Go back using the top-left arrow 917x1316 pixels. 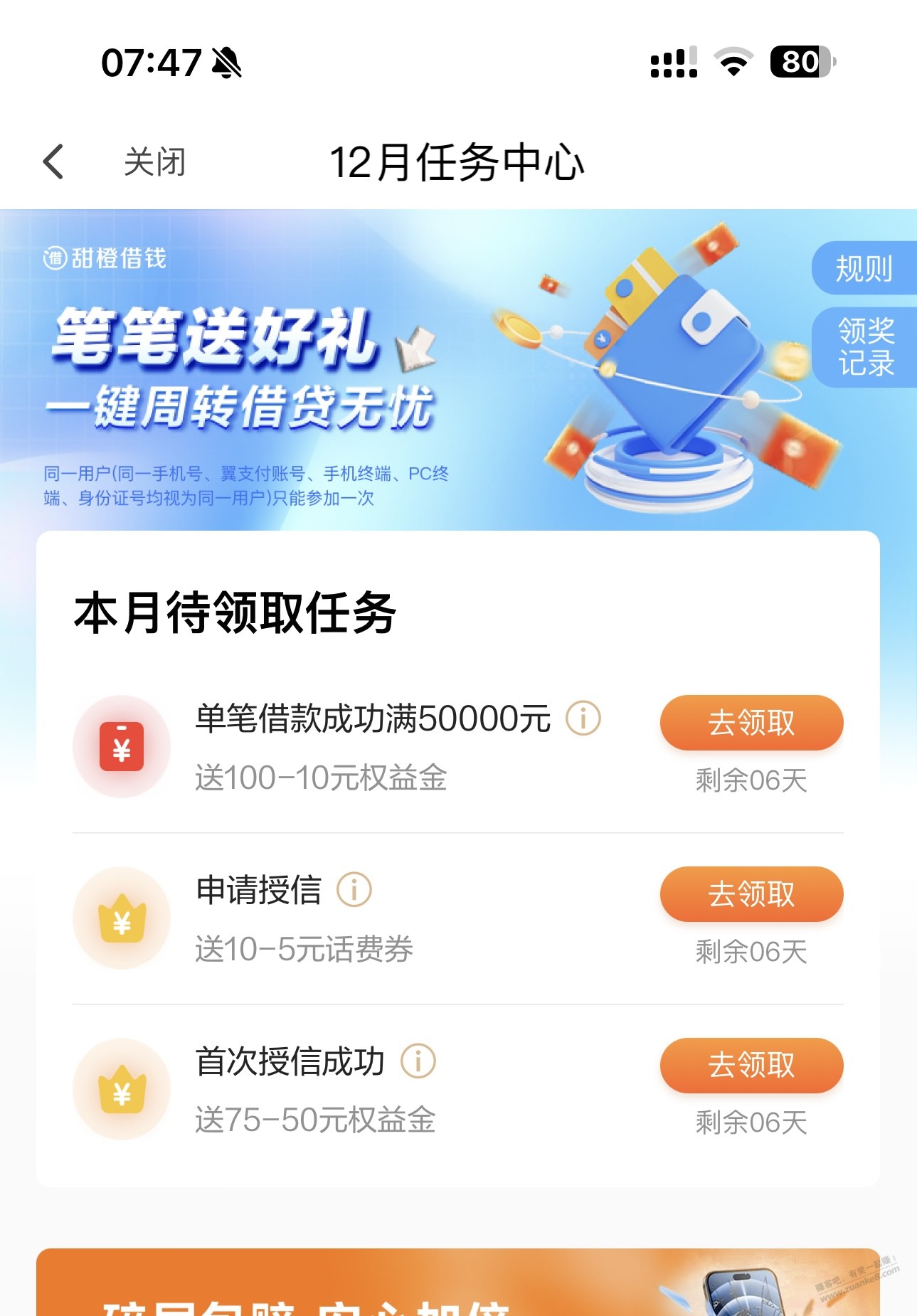(x=54, y=161)
